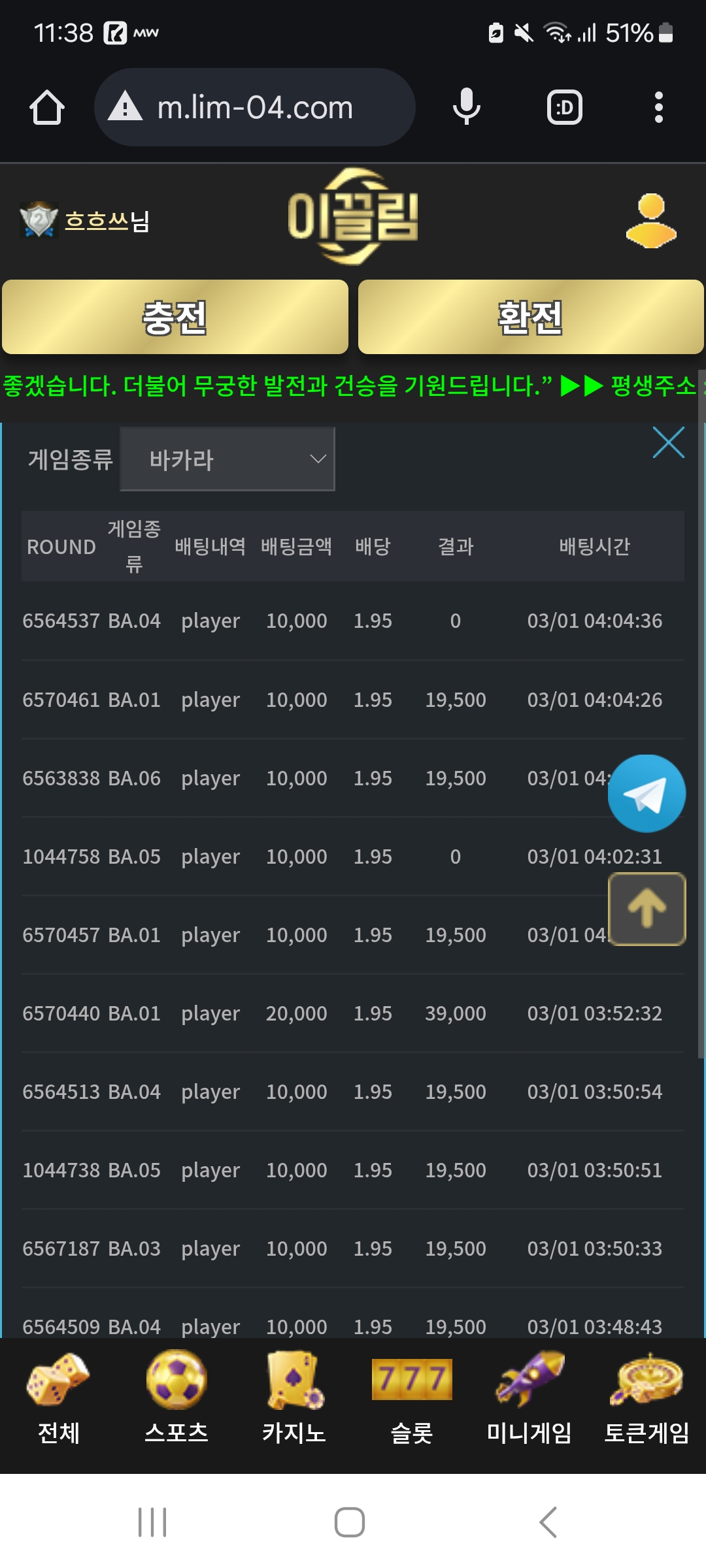Image resolution: width=706 pixels, height=1568 pixels.
Task: Tap the 환전 button
Action: (x=531, y=318)
